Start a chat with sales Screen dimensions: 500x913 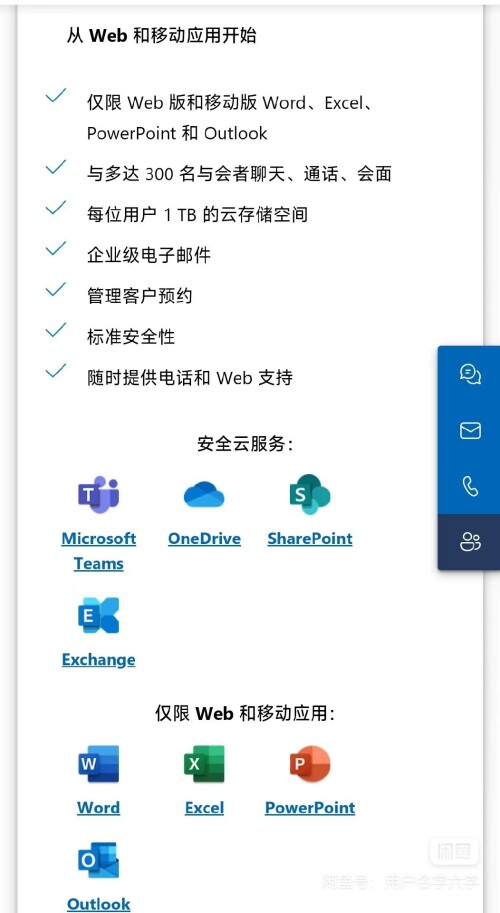click(x=470, y=374)
